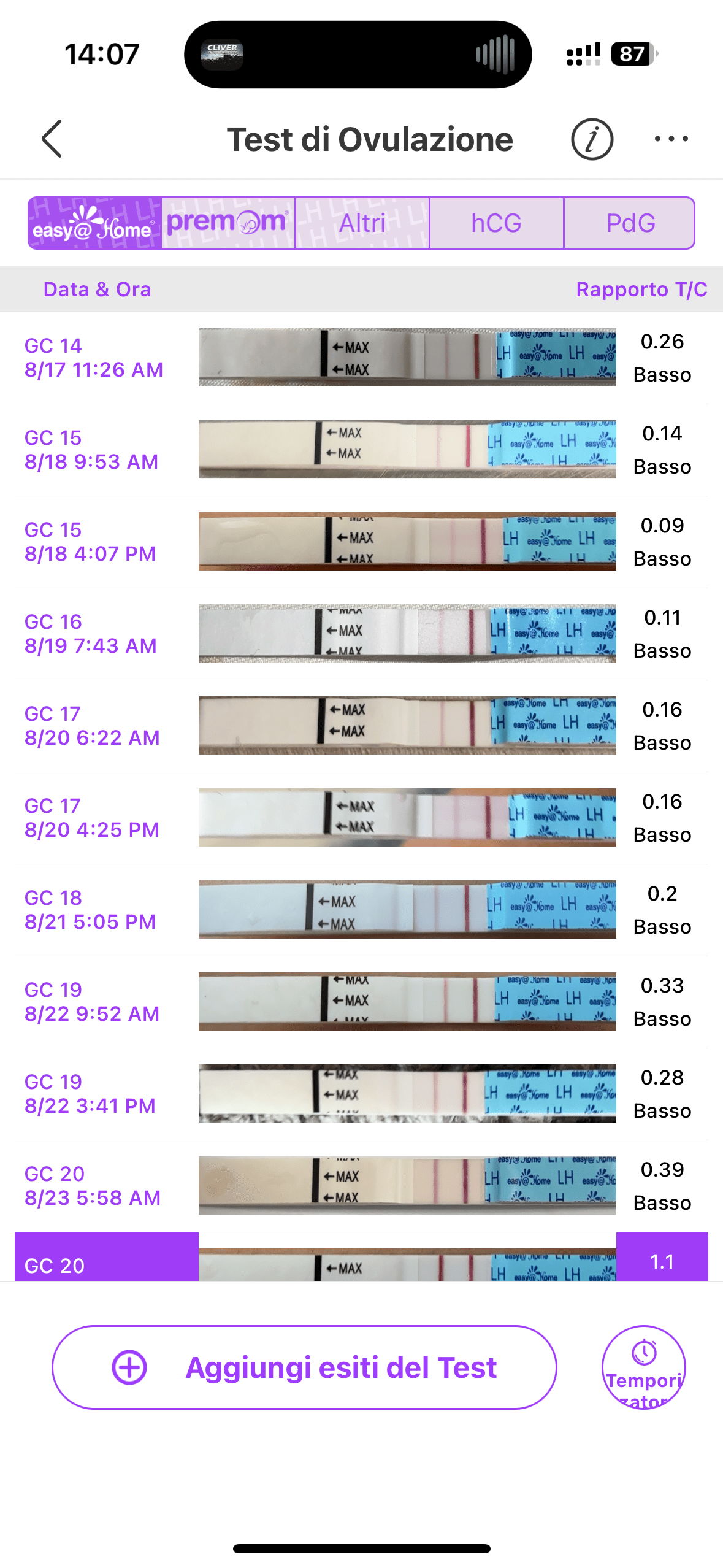Open the 8/21 5:05 PM test result
723x1568 pixels.
point(361,910)
